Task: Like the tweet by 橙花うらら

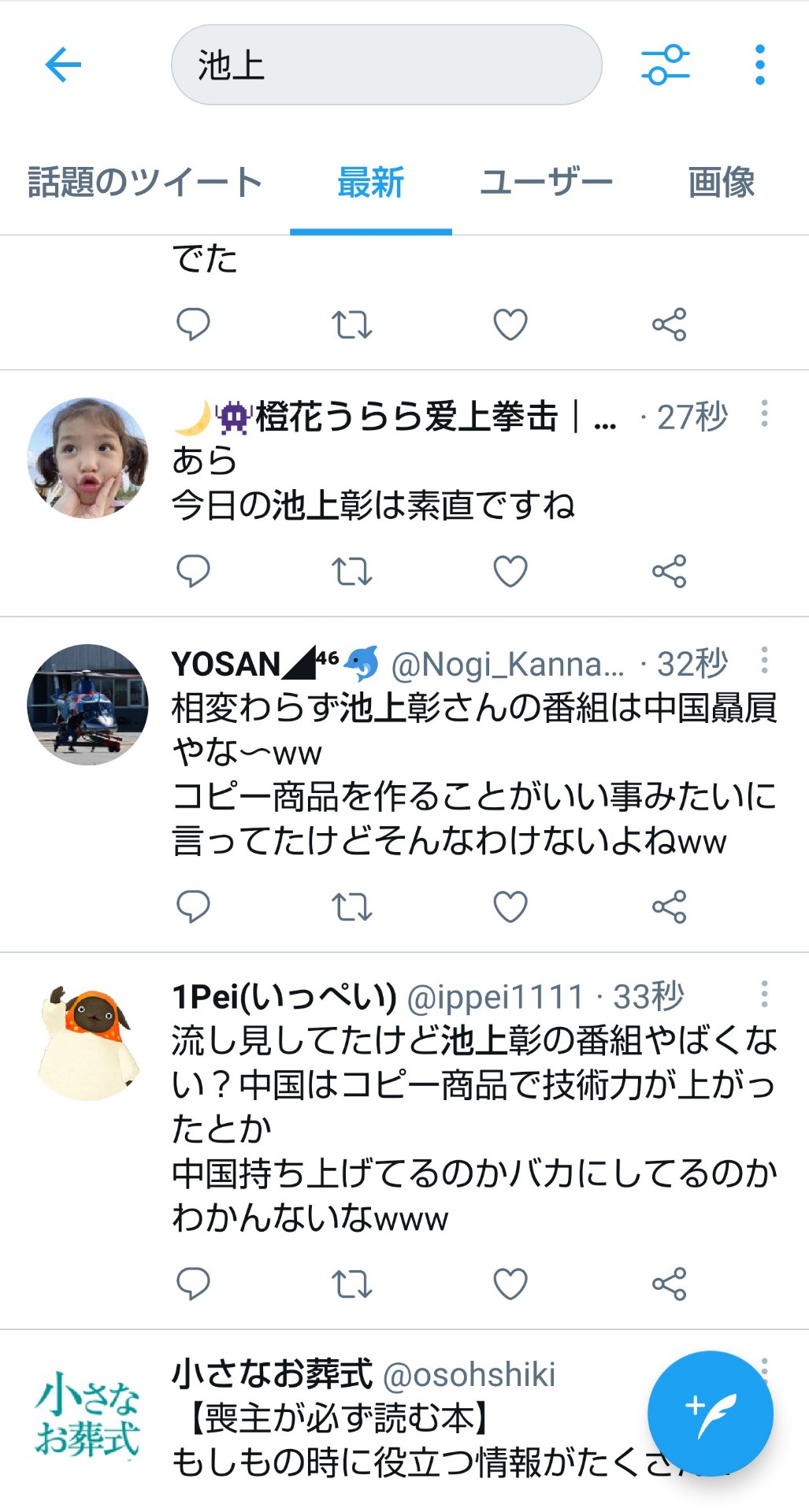Action: pos(510,571)
